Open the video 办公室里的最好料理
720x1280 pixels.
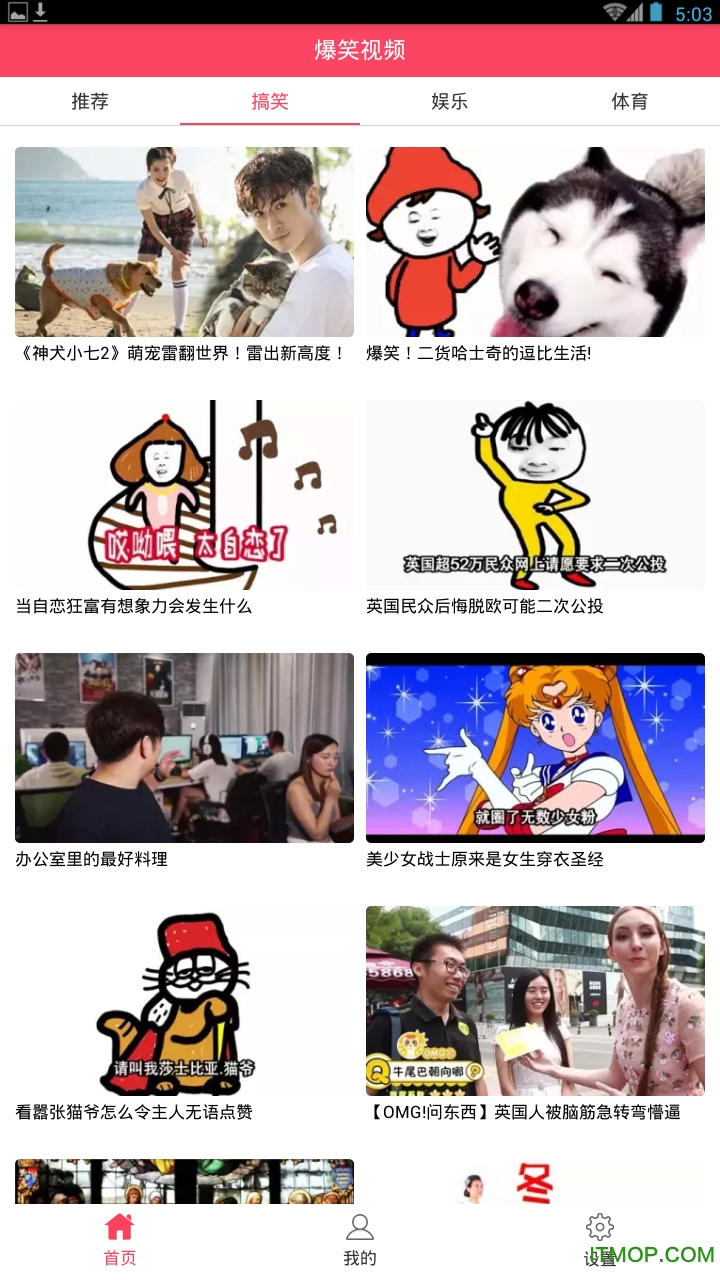184,748
